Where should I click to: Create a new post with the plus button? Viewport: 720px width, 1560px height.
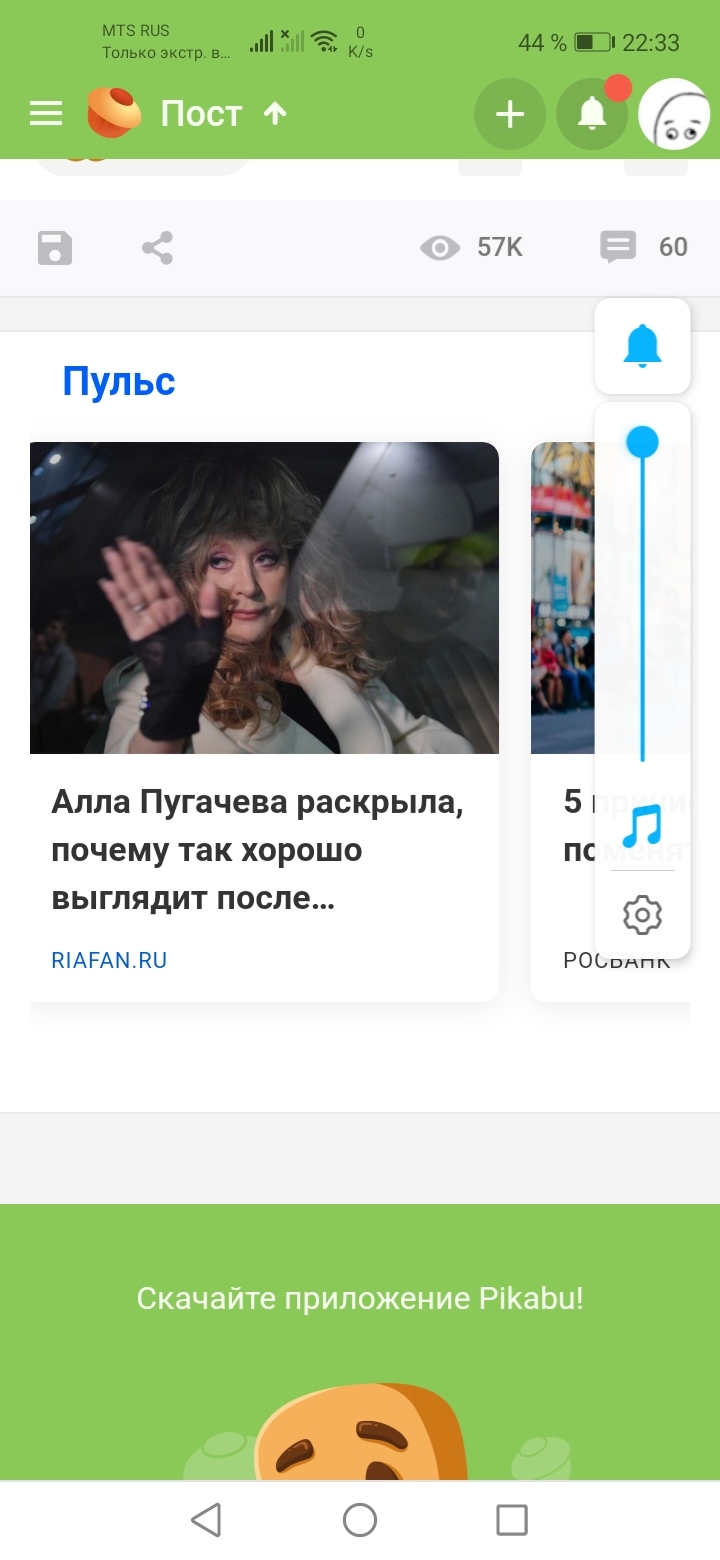coord(510,115)
